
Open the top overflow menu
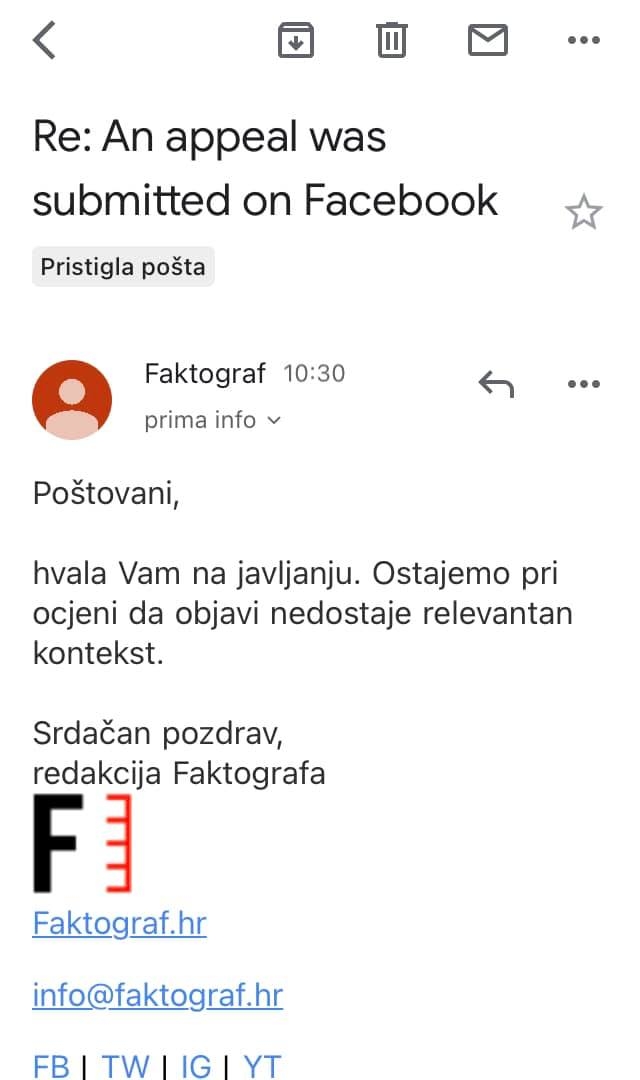(584, 40)
